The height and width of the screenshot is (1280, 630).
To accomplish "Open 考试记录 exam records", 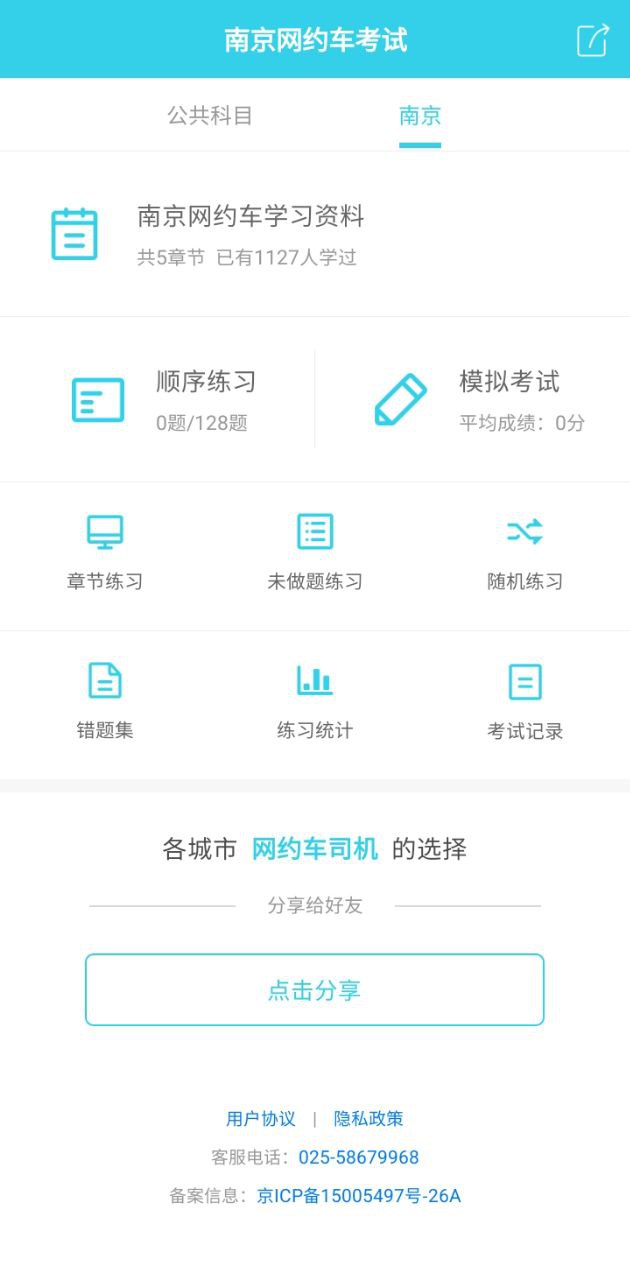I will coord(525,703).
